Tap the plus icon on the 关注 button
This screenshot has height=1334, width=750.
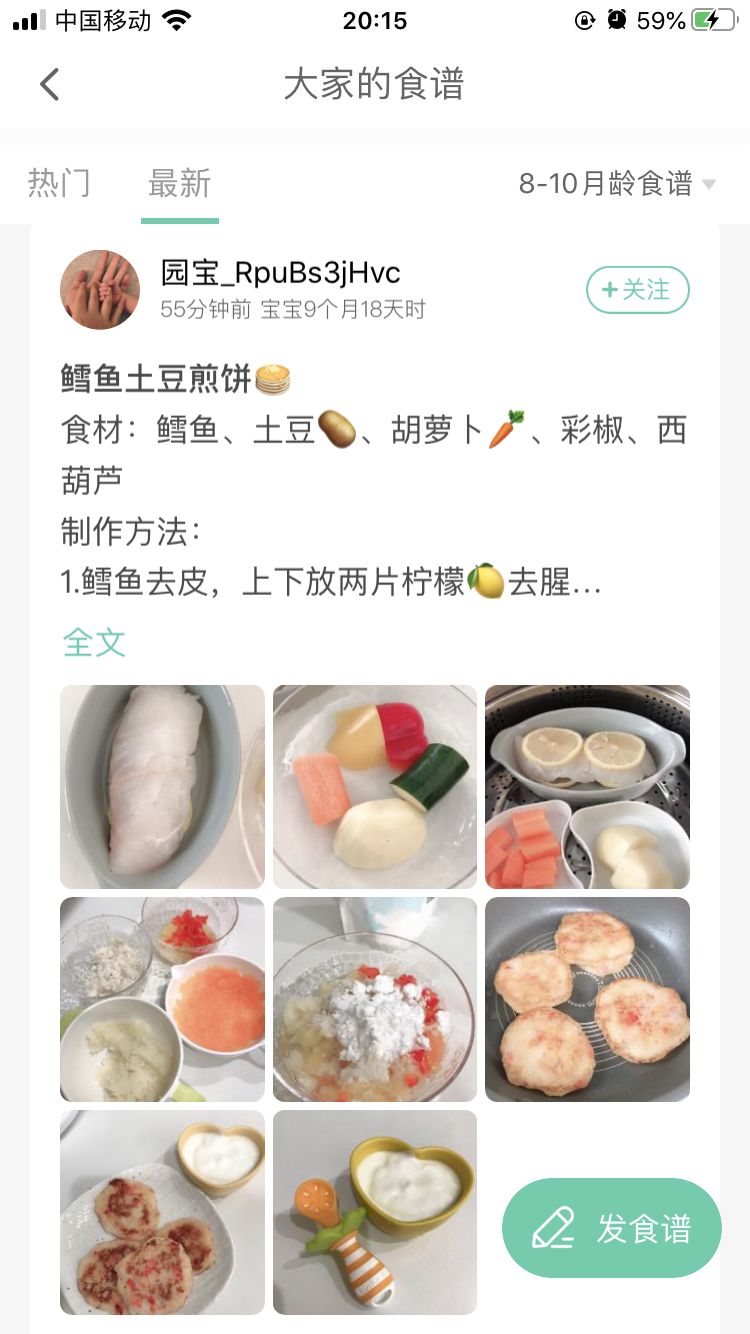[609, 290]
